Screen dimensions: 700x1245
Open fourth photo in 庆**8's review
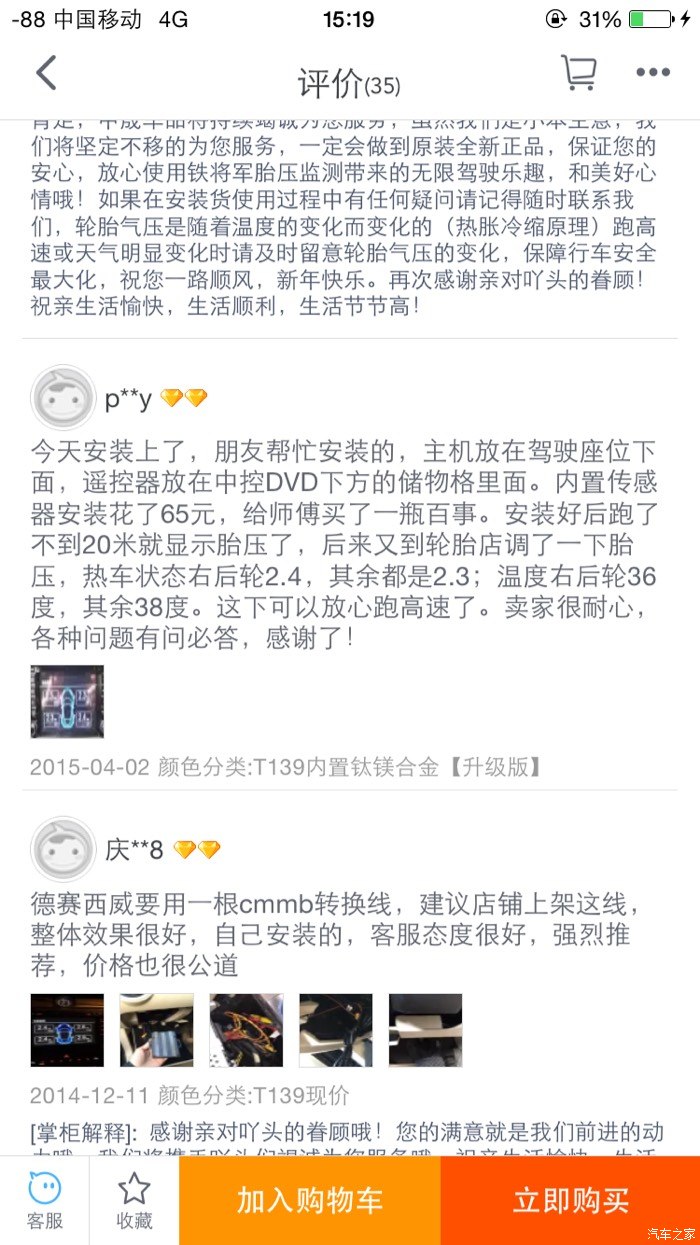pos(336,1030)
